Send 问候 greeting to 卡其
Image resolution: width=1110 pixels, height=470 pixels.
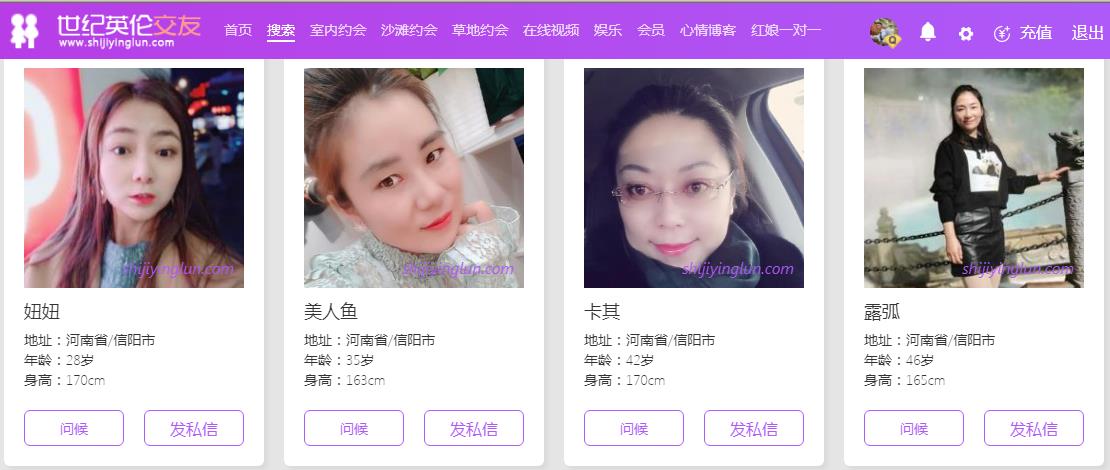[634, 428]
